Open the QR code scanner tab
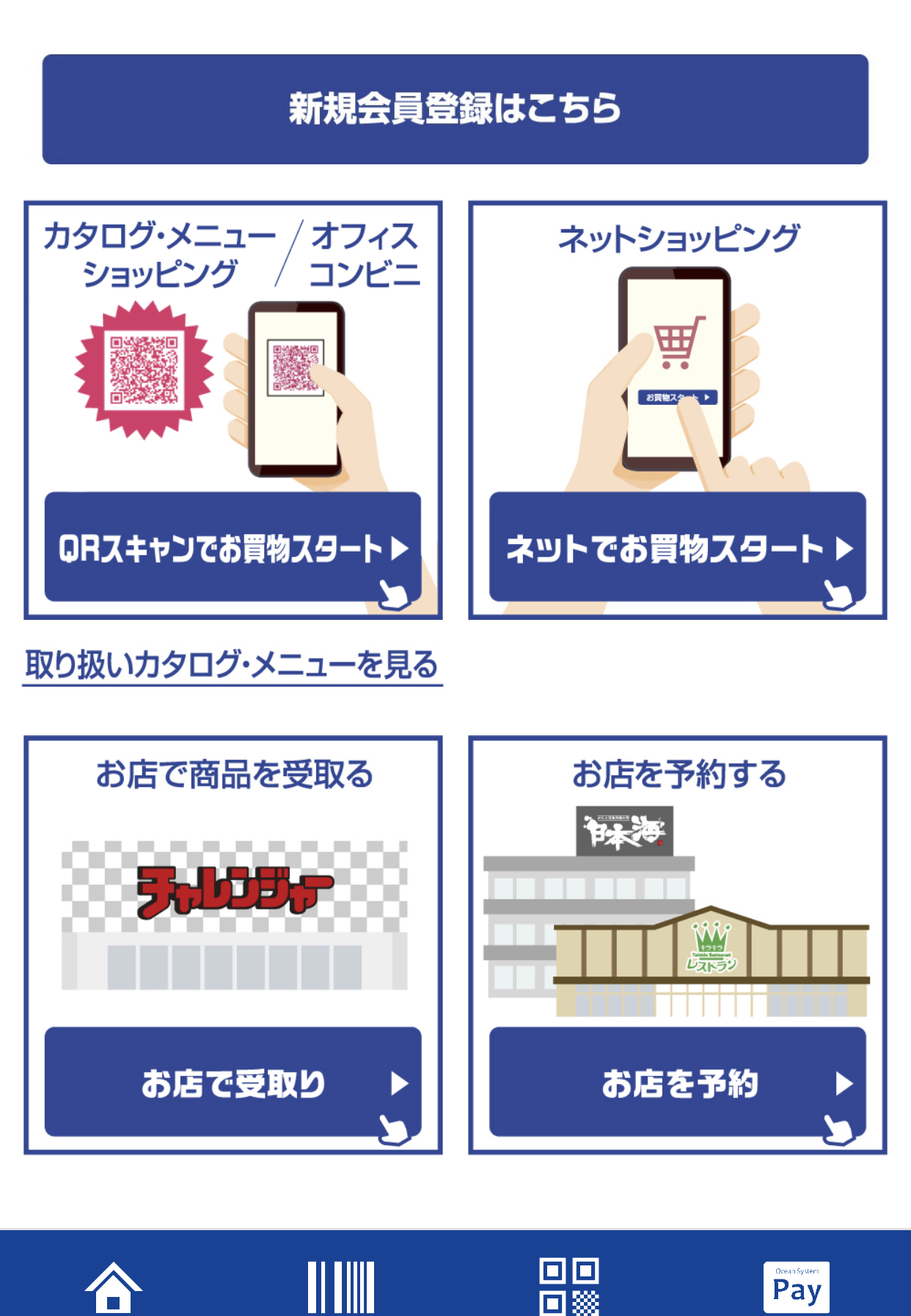911x1316 pixels. [x=569, y=1287]
